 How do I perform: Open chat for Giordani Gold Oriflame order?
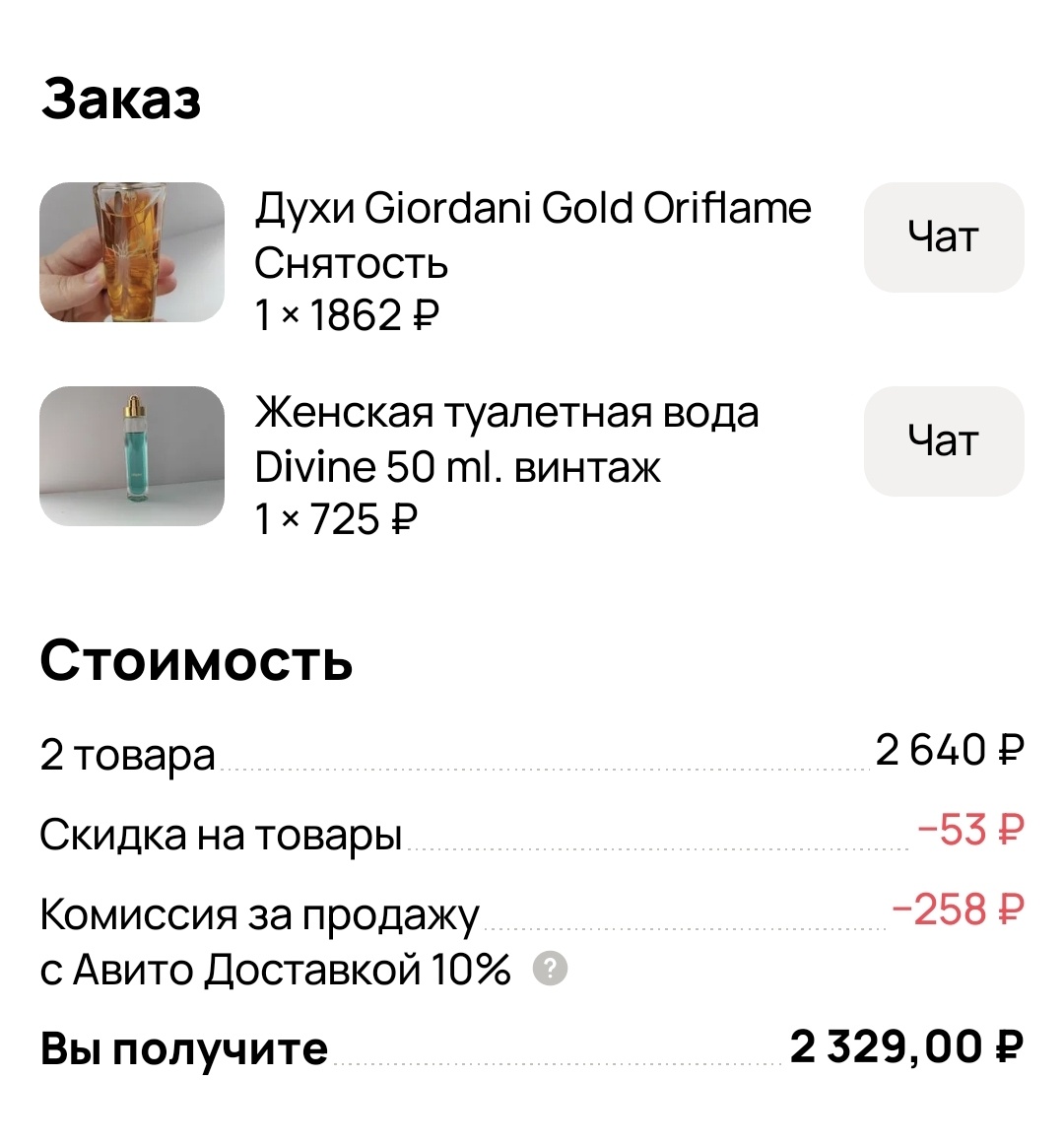tap(943, 237)
